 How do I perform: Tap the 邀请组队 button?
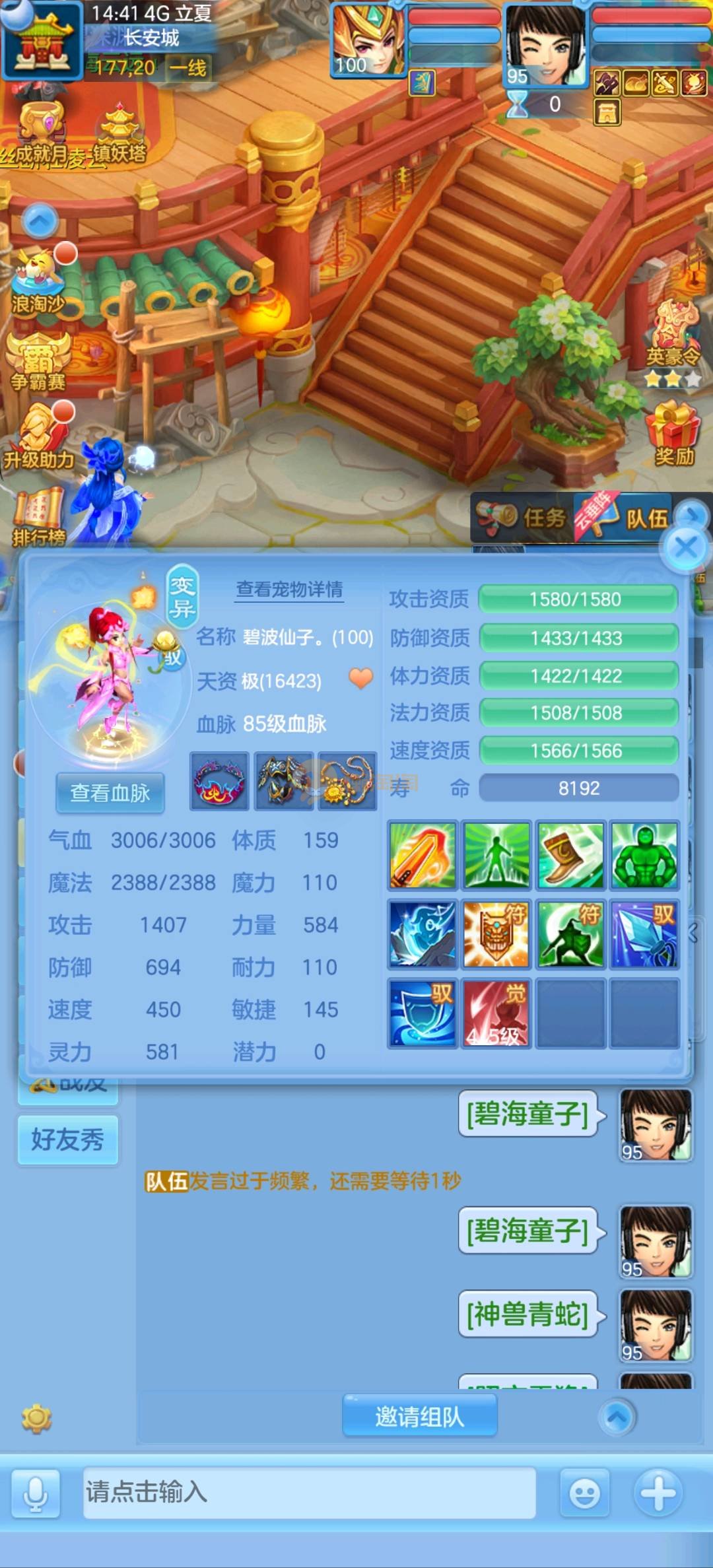pyautogui.click(x=419, y=1417)
